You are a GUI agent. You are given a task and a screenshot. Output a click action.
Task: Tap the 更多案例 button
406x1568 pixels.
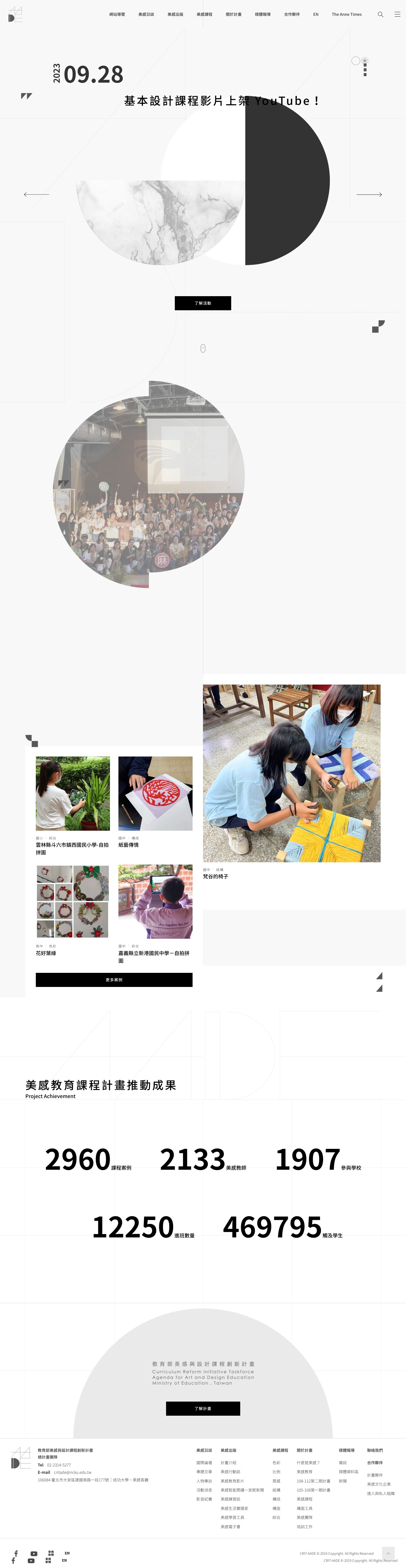[114, 979]
